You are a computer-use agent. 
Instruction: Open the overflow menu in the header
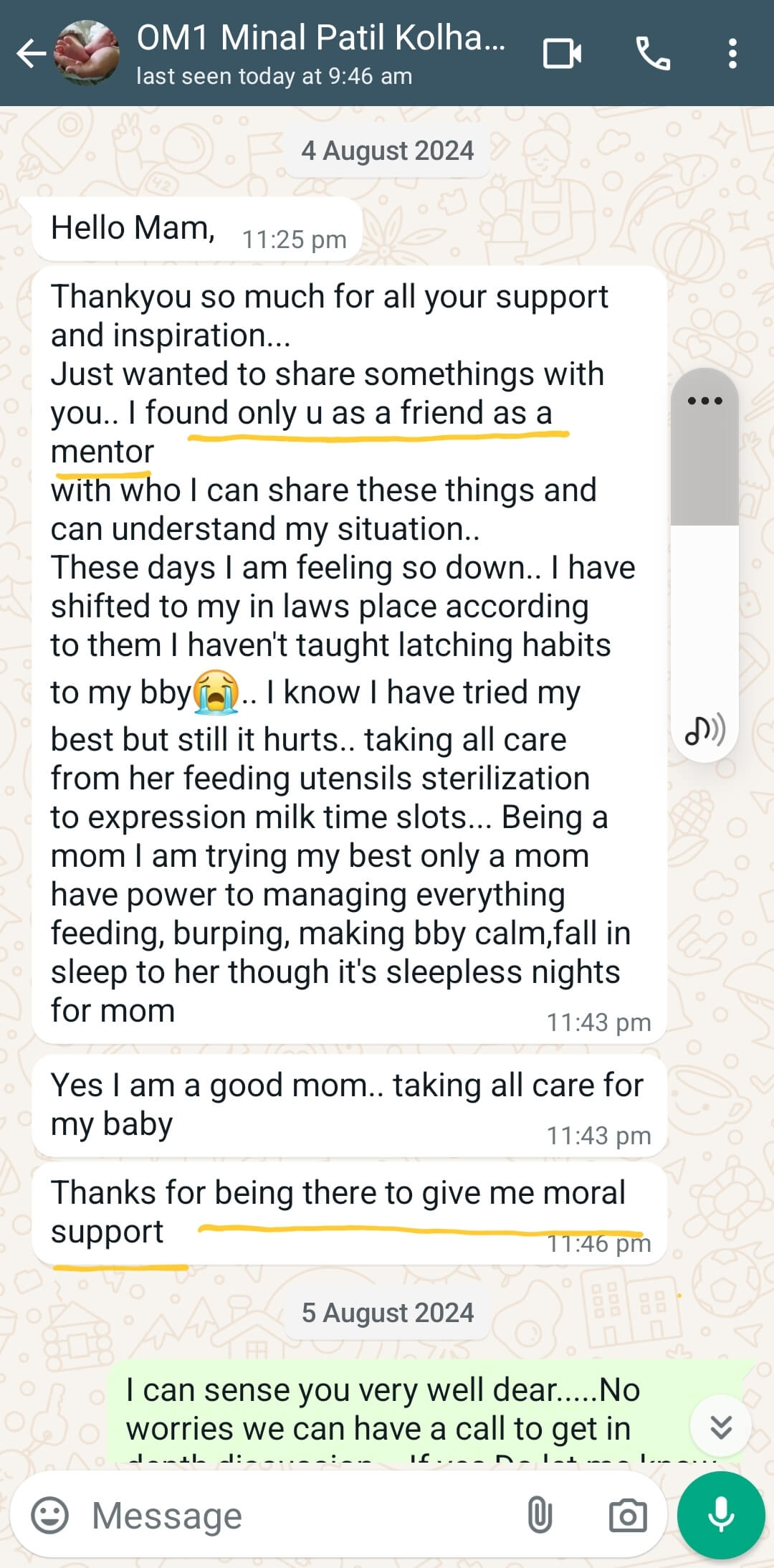point(732,54)
